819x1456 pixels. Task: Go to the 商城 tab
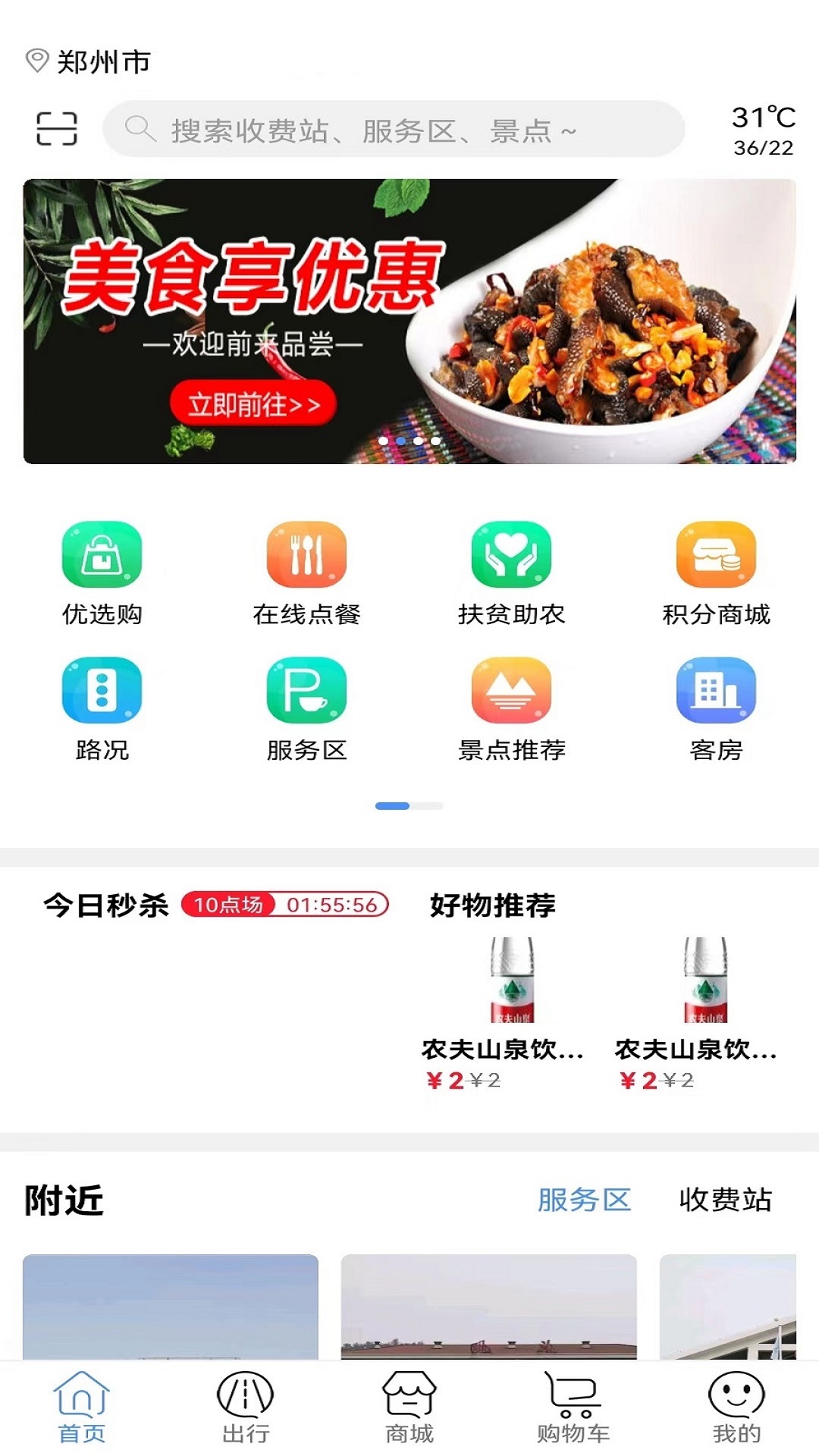[x=409, y=1407]
